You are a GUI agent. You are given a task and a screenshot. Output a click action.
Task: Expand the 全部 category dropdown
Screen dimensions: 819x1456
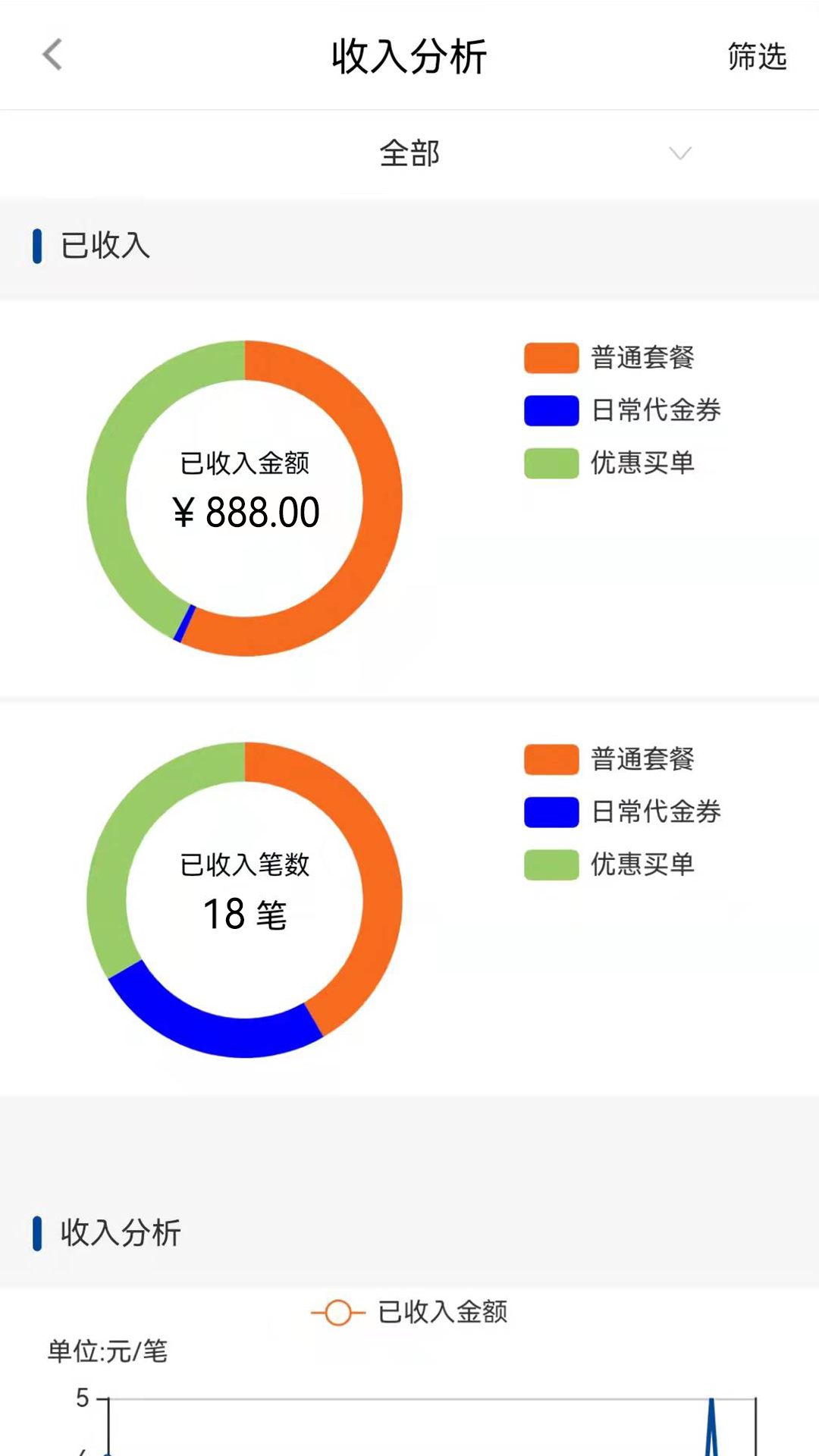[409, 153]
